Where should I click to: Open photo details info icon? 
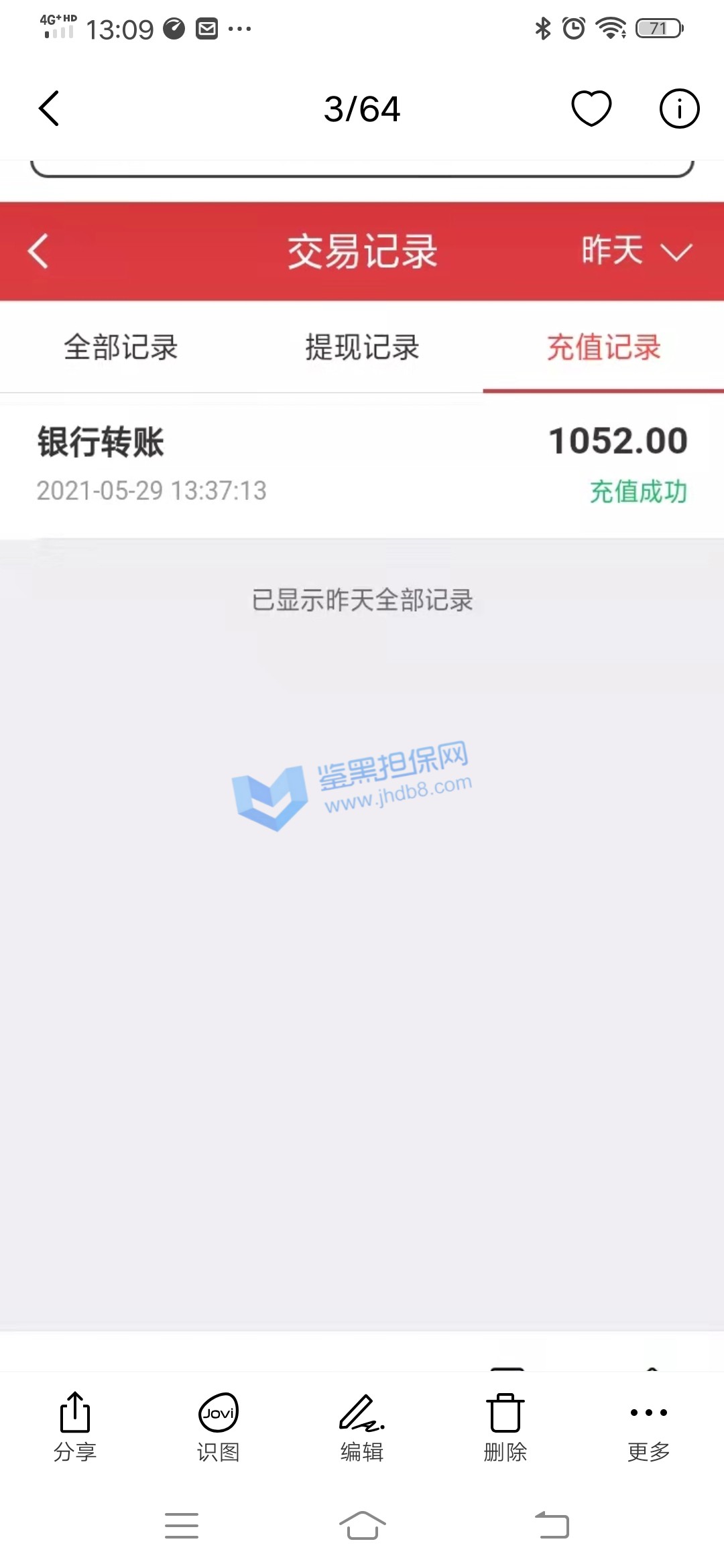(x=679, y=109)
